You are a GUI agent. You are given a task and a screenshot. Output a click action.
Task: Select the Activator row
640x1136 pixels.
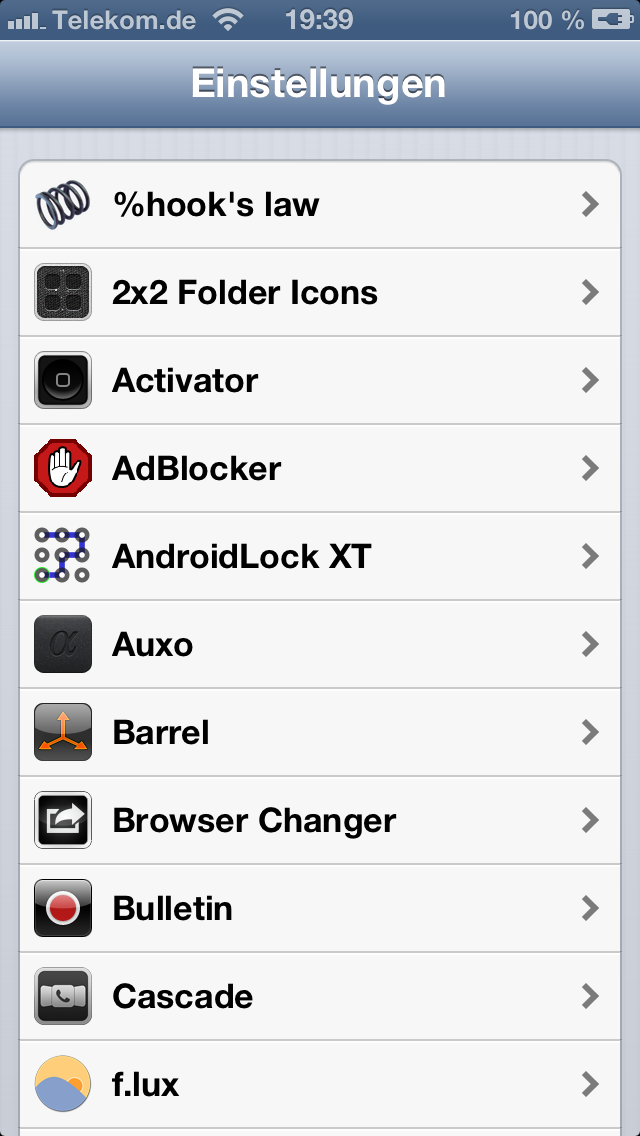(x=320, y=381)
